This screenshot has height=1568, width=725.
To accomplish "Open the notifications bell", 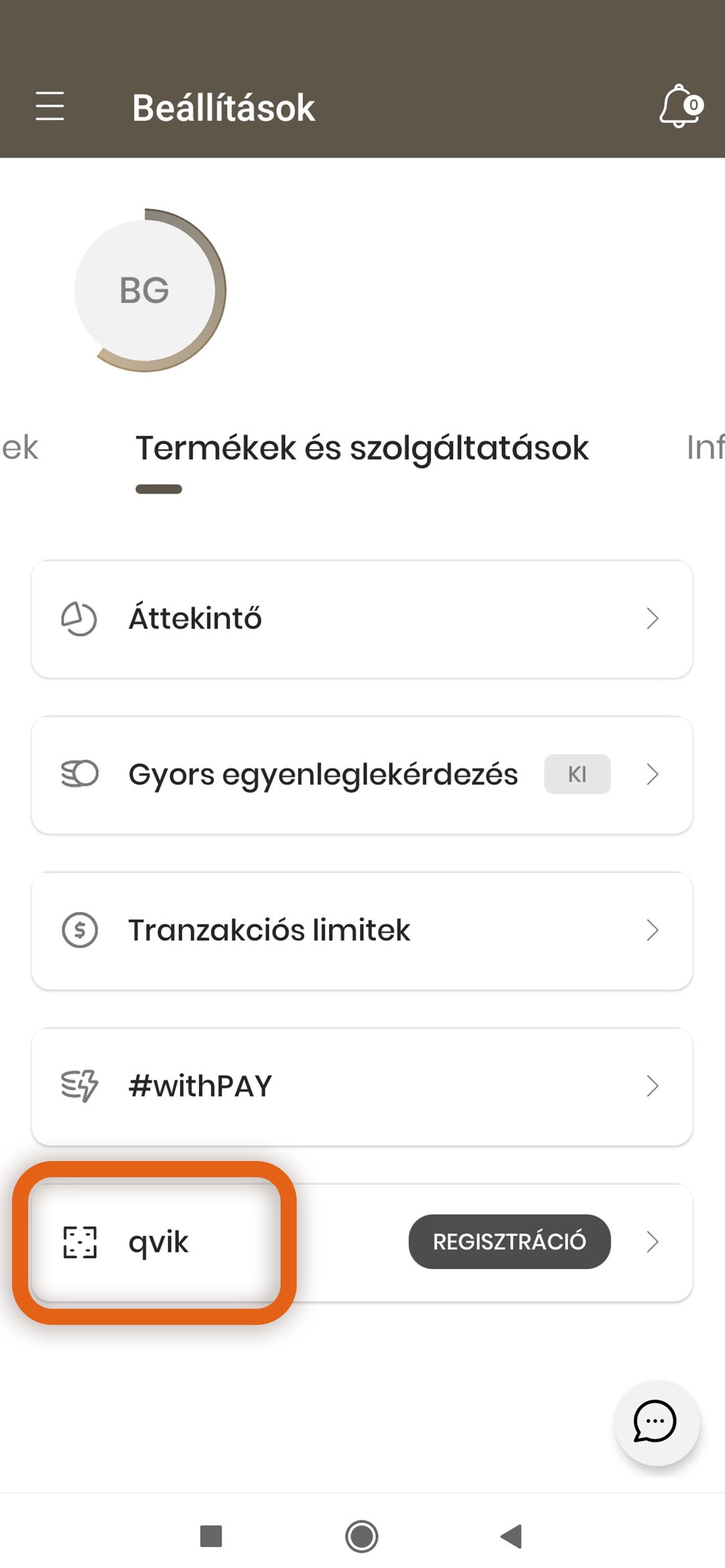I will click(680, 106).
